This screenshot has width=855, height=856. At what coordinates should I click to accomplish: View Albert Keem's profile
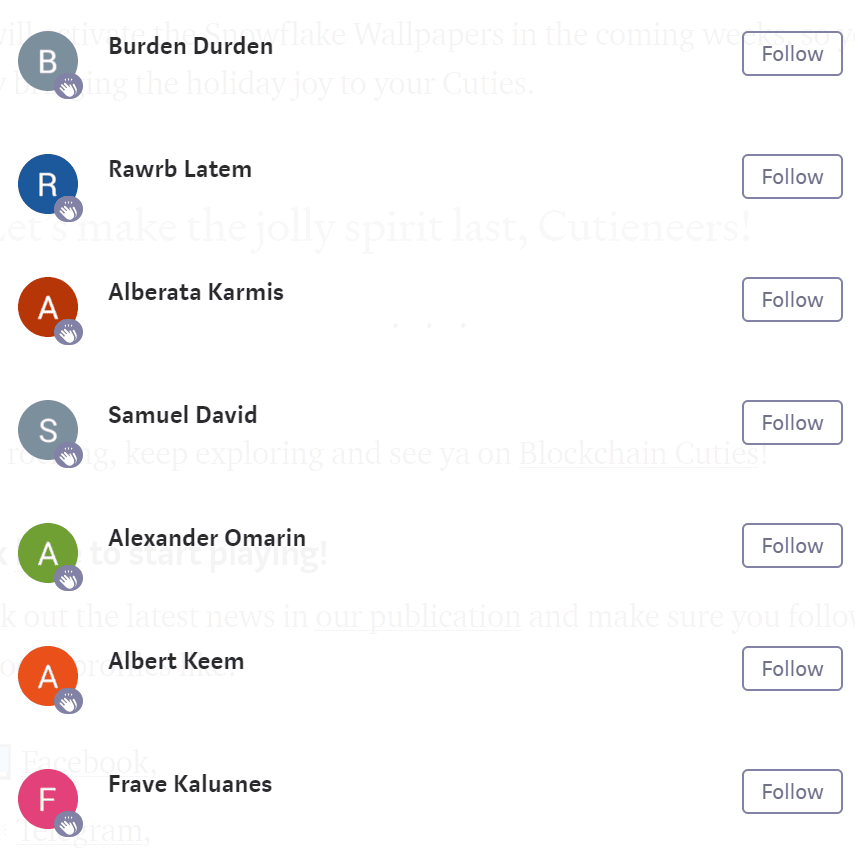176,661
